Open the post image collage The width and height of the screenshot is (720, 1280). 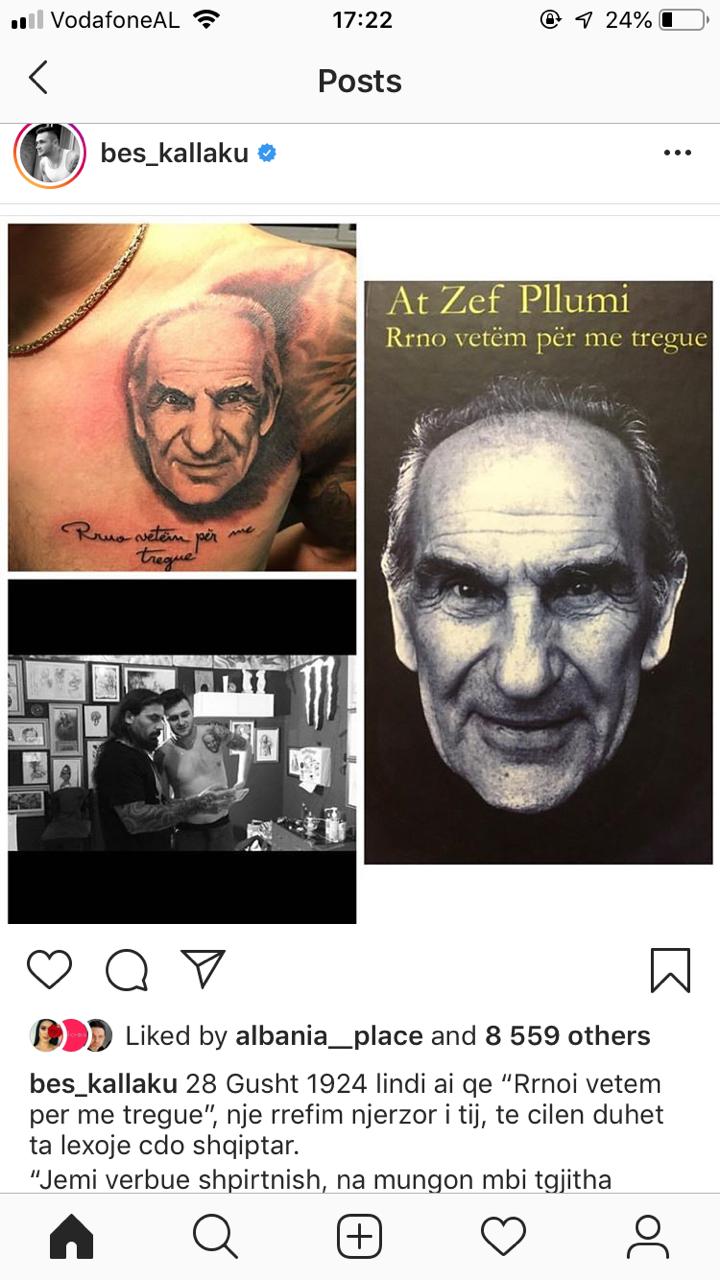(x=360, y=573)
